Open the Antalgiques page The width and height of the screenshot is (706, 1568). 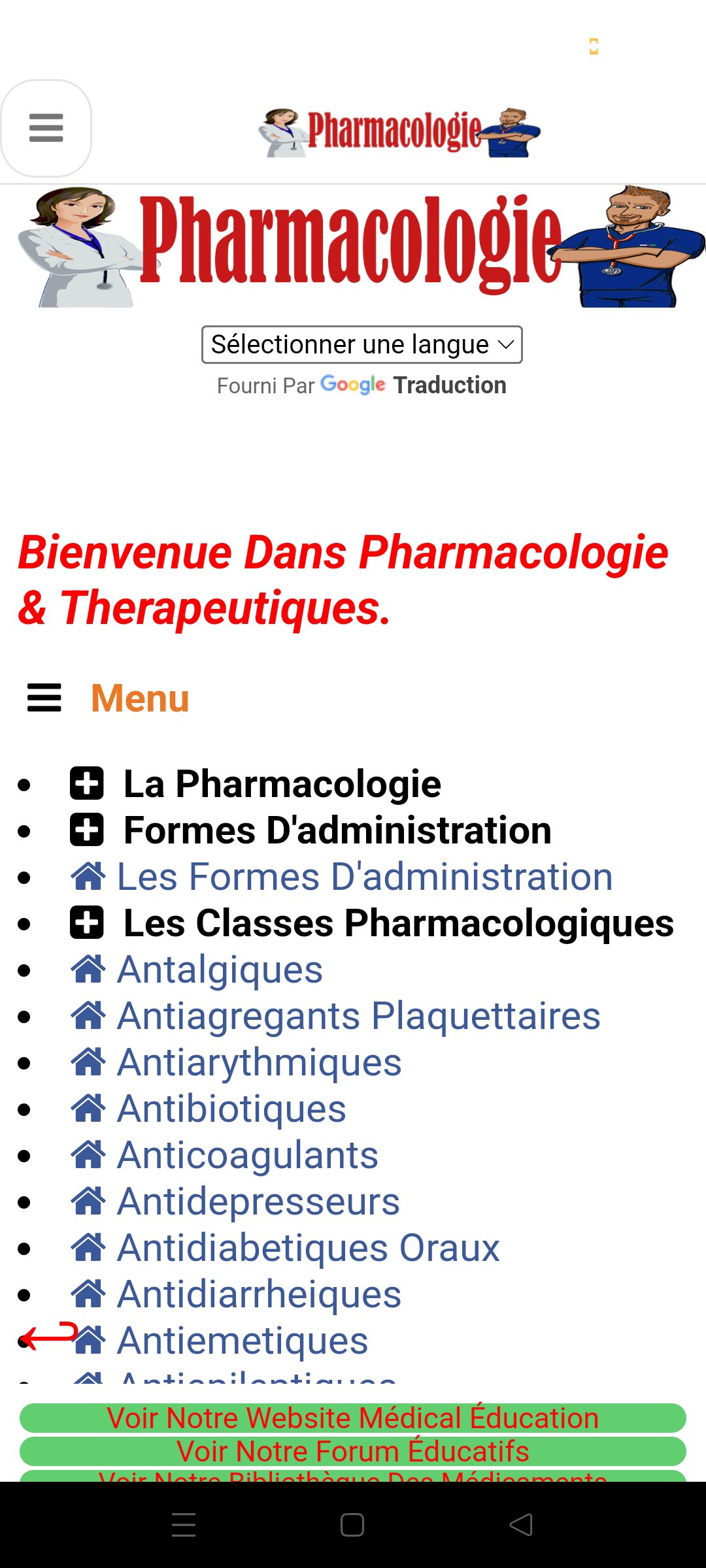[x=220, y=970]
